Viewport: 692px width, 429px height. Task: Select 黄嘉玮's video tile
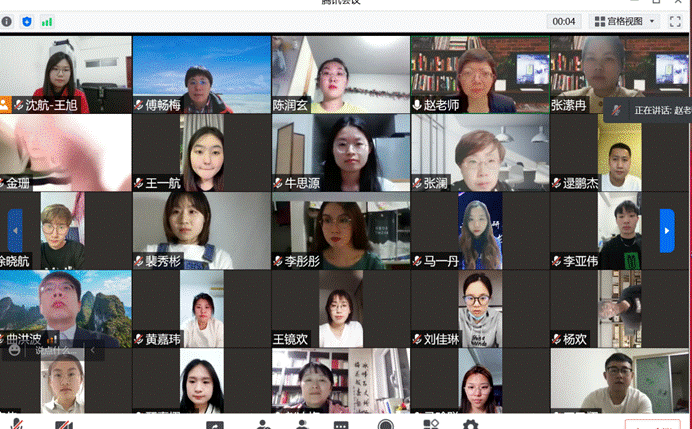[201, 307]
